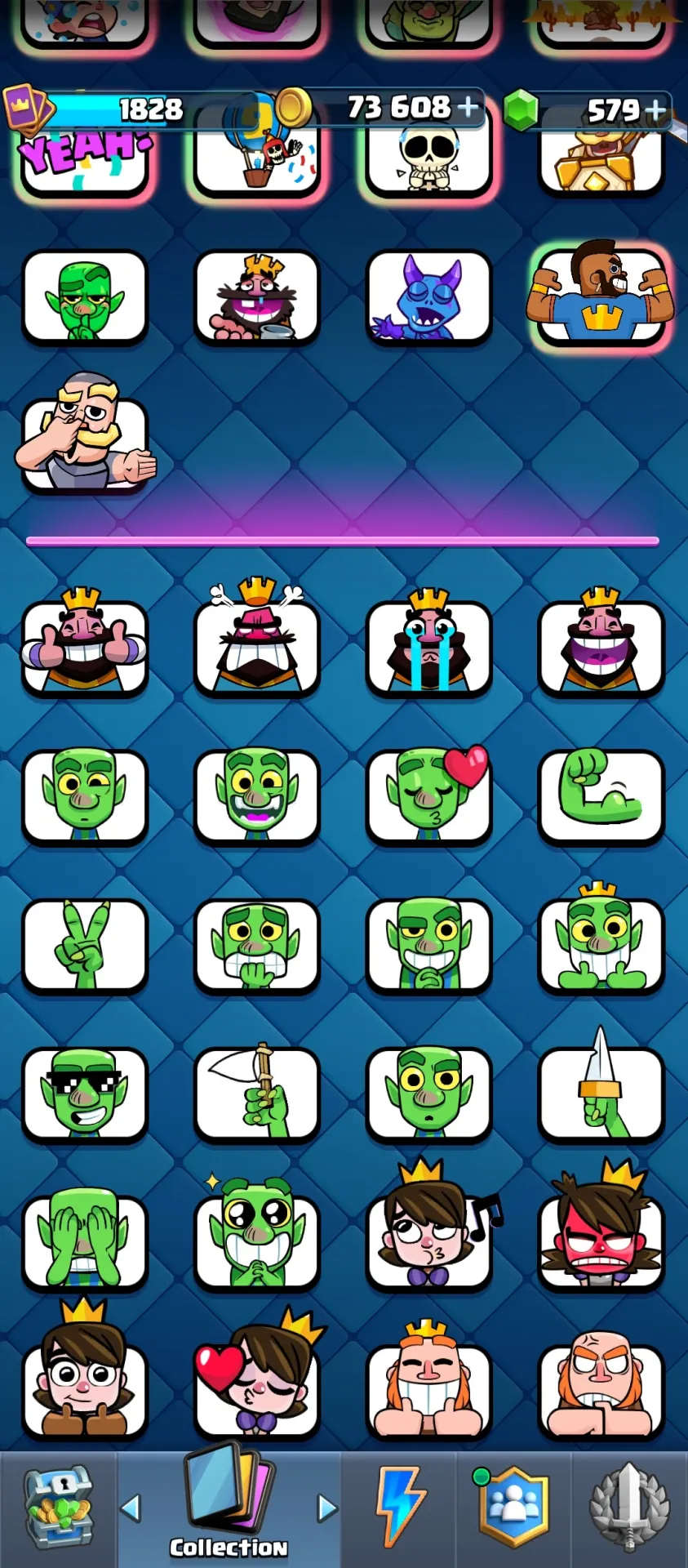Select the blue sleeping minion emote
The image size is (688, 1568).
(x=429, y=297)
